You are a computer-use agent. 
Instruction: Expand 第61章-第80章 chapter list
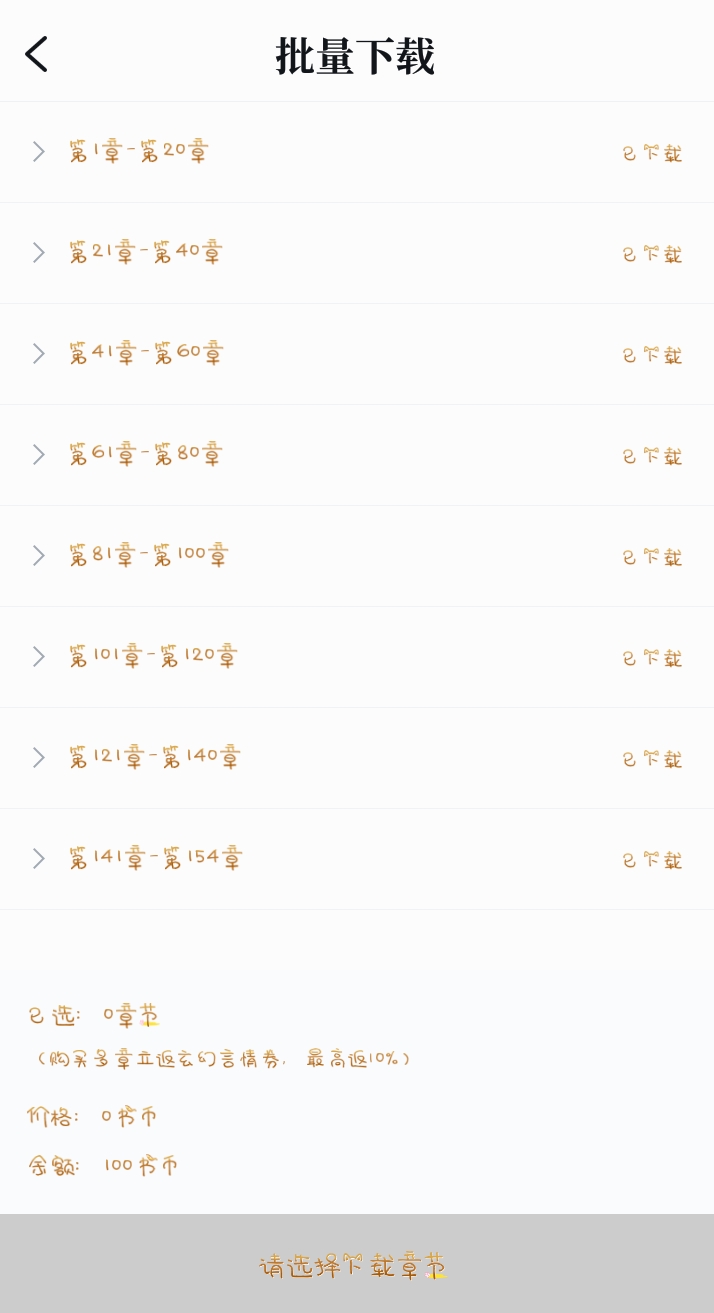[39, 455]
